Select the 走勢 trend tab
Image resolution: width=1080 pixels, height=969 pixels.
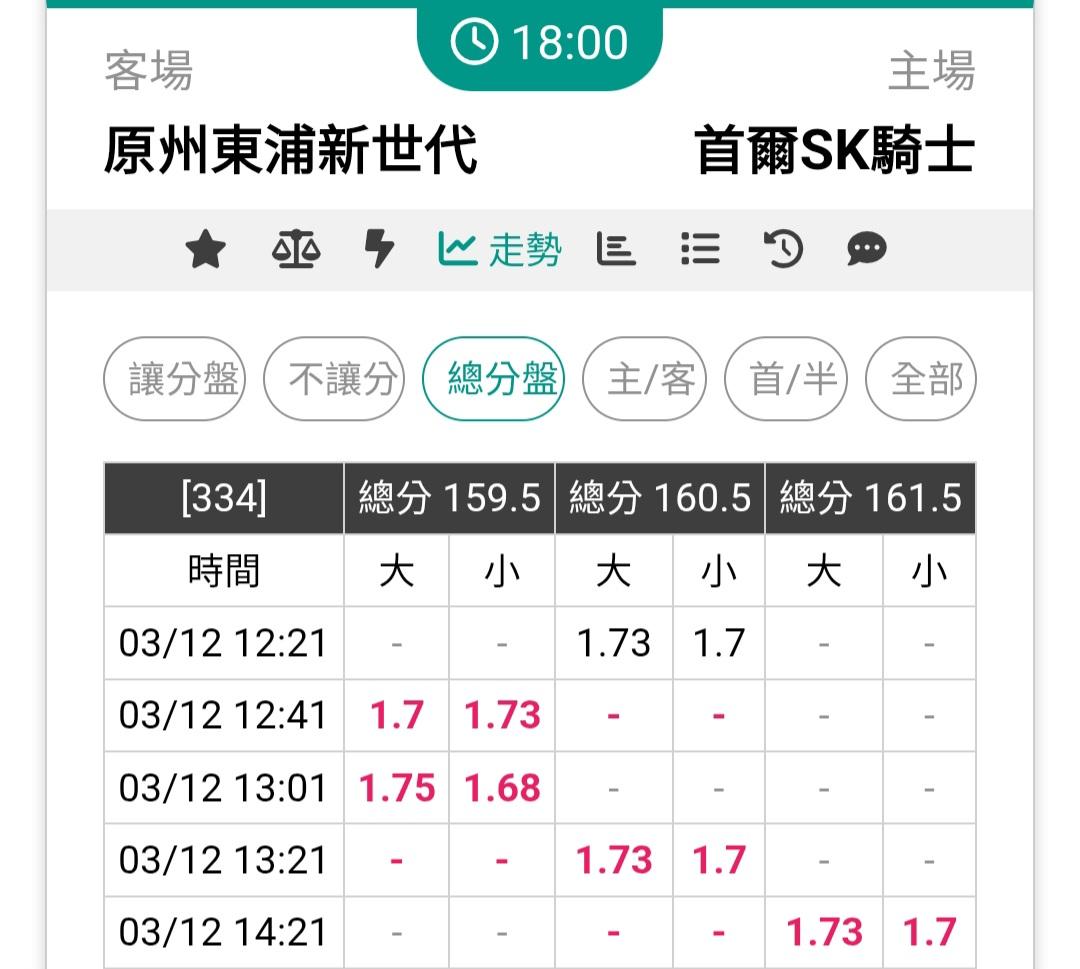499,250
